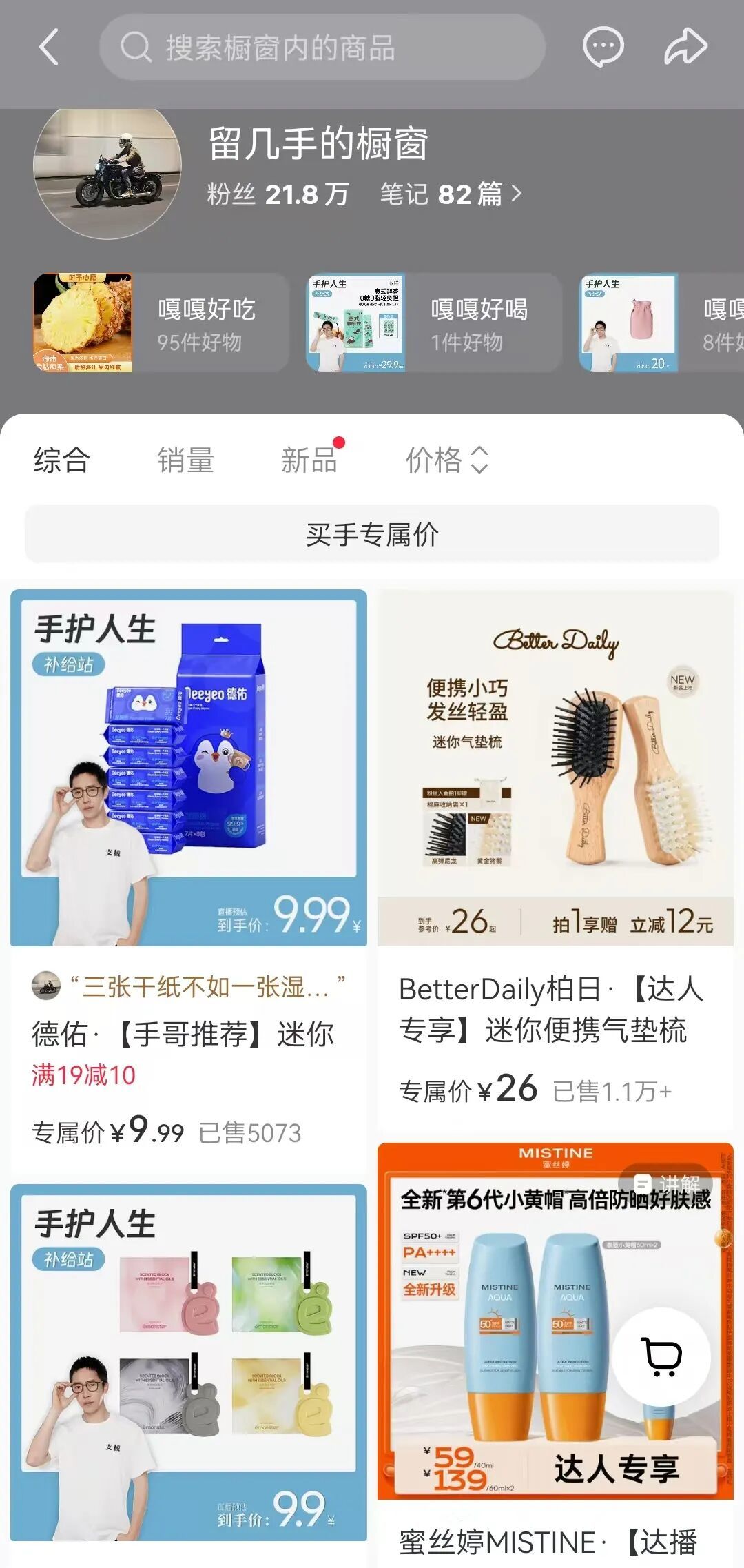
Task: Tap the 搜索橱窗内的商品 search box
Action: pos(322,48)
